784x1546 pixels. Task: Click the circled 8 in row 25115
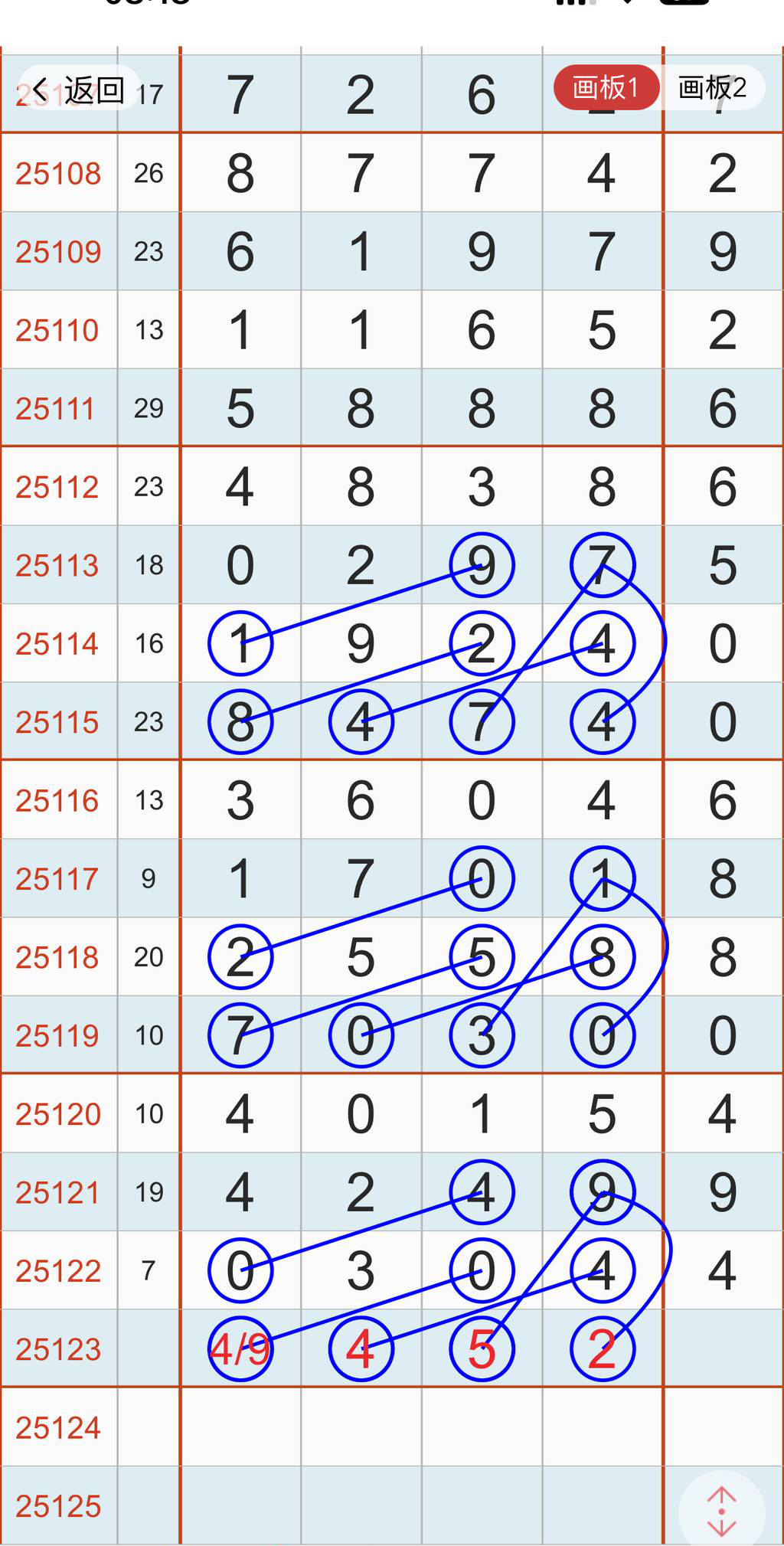240,721
